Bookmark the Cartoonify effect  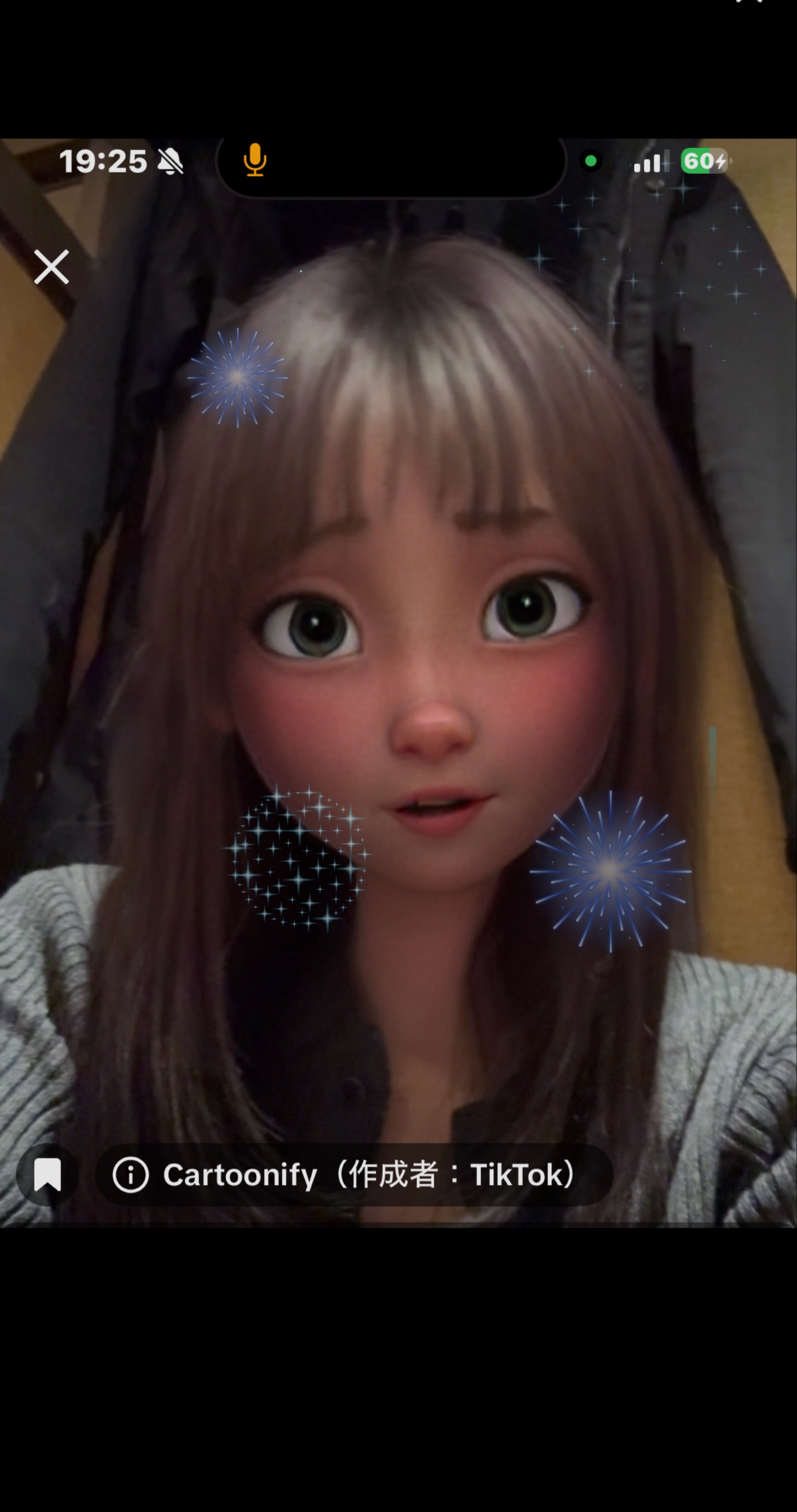[48, 1174]
